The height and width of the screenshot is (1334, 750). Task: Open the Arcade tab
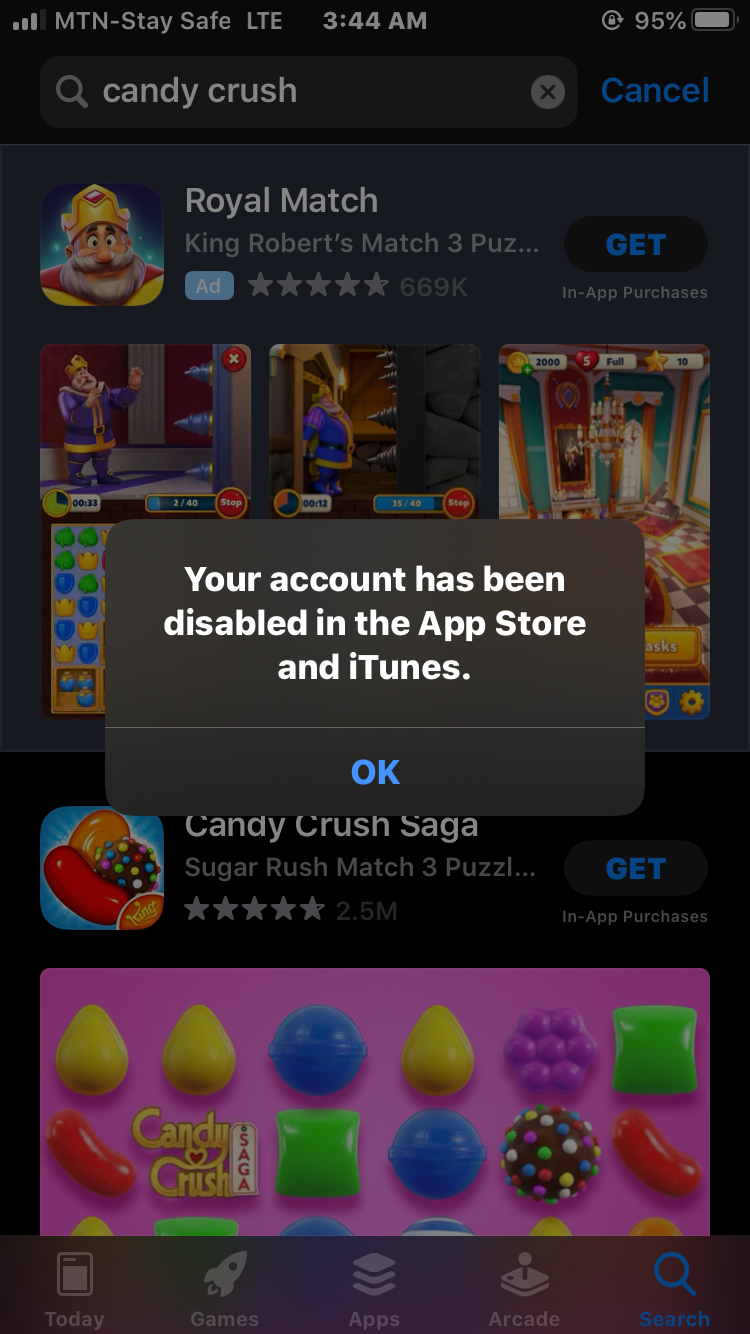(x=525, y=1289)
